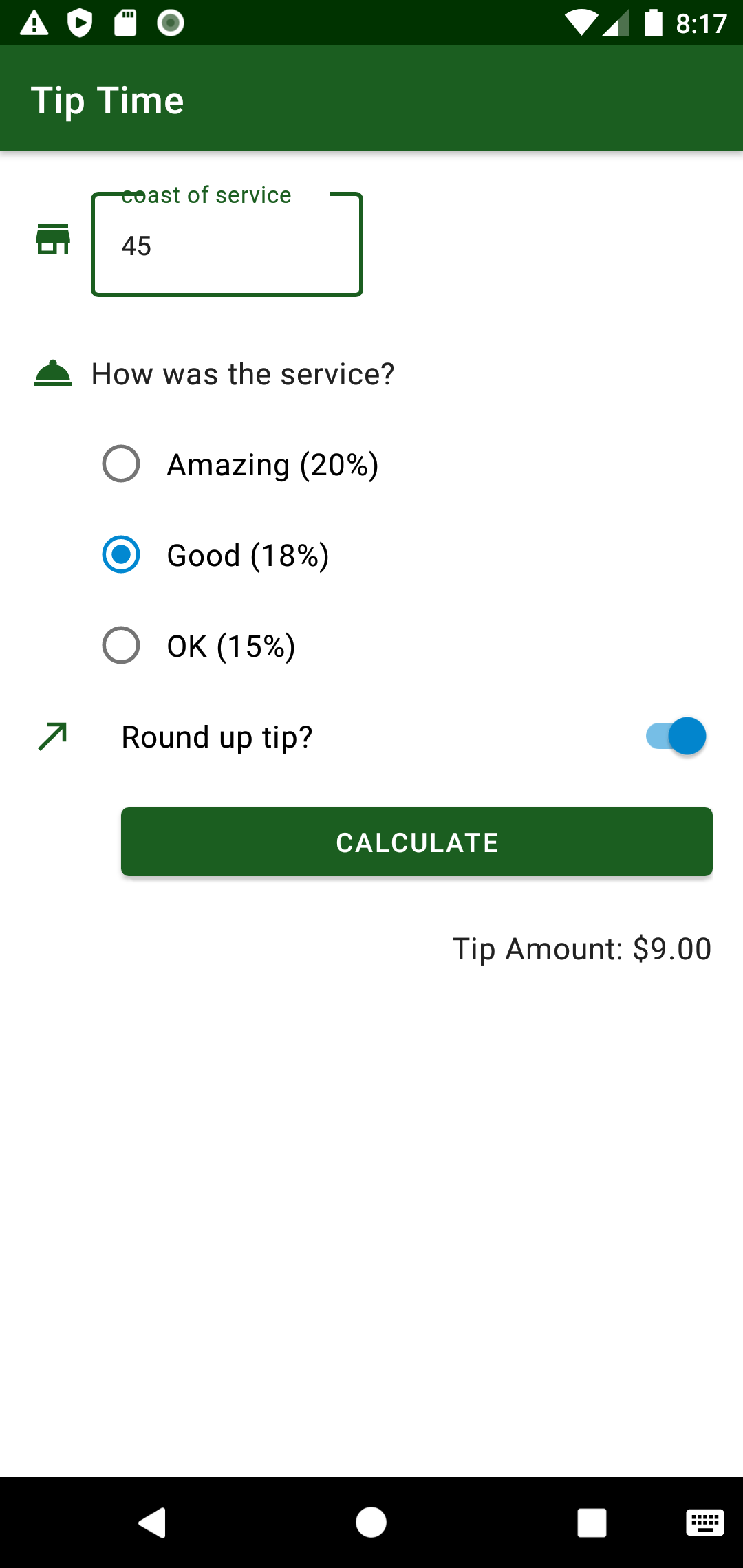Tap the Tip Time app title
This screenshot has height=1568, width=743.
coord(108,98)
